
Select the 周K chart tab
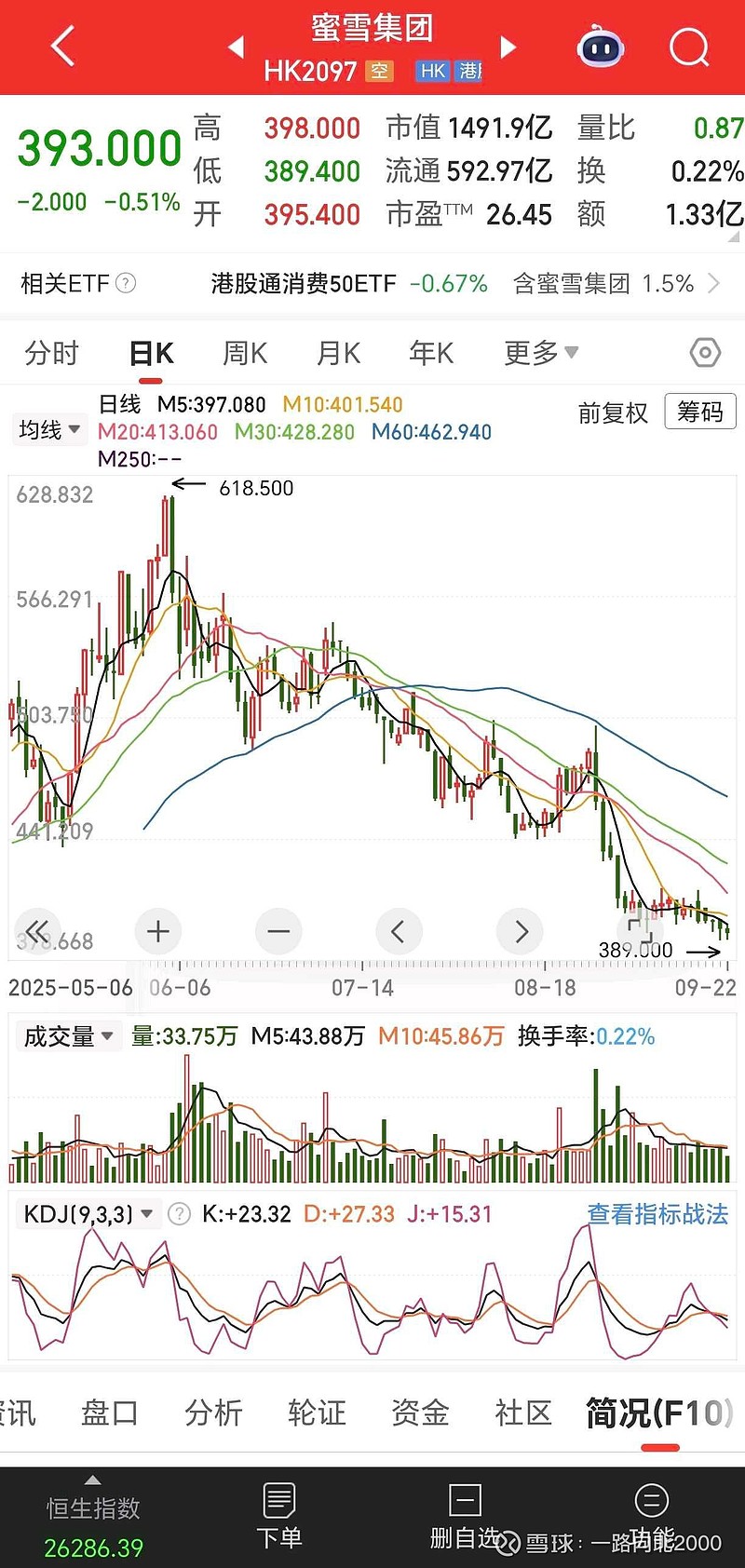pos(245,354)
